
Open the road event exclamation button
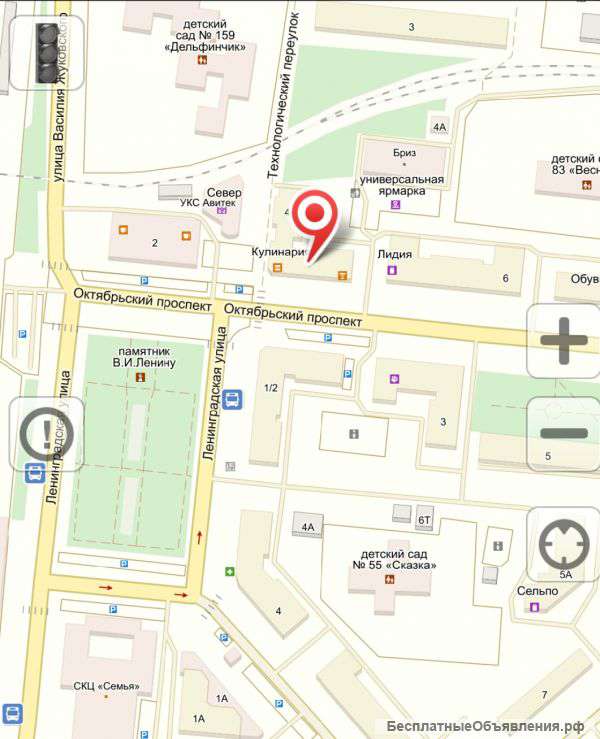click(46, 434)
